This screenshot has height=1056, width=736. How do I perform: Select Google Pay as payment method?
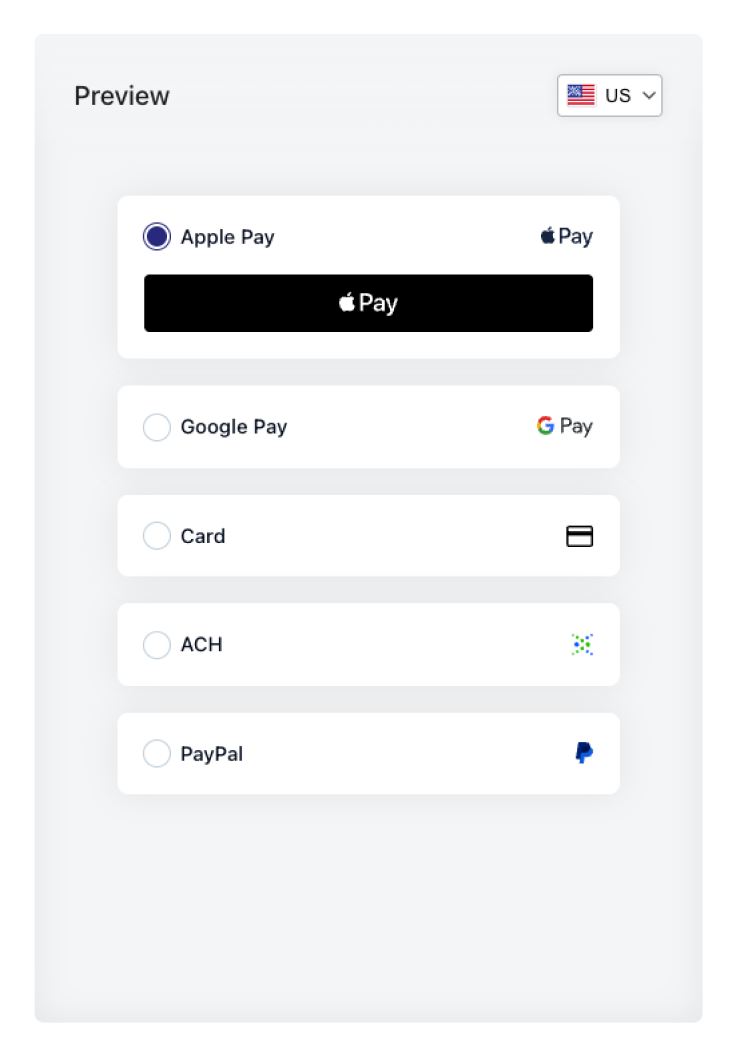(x=157, y=427)
